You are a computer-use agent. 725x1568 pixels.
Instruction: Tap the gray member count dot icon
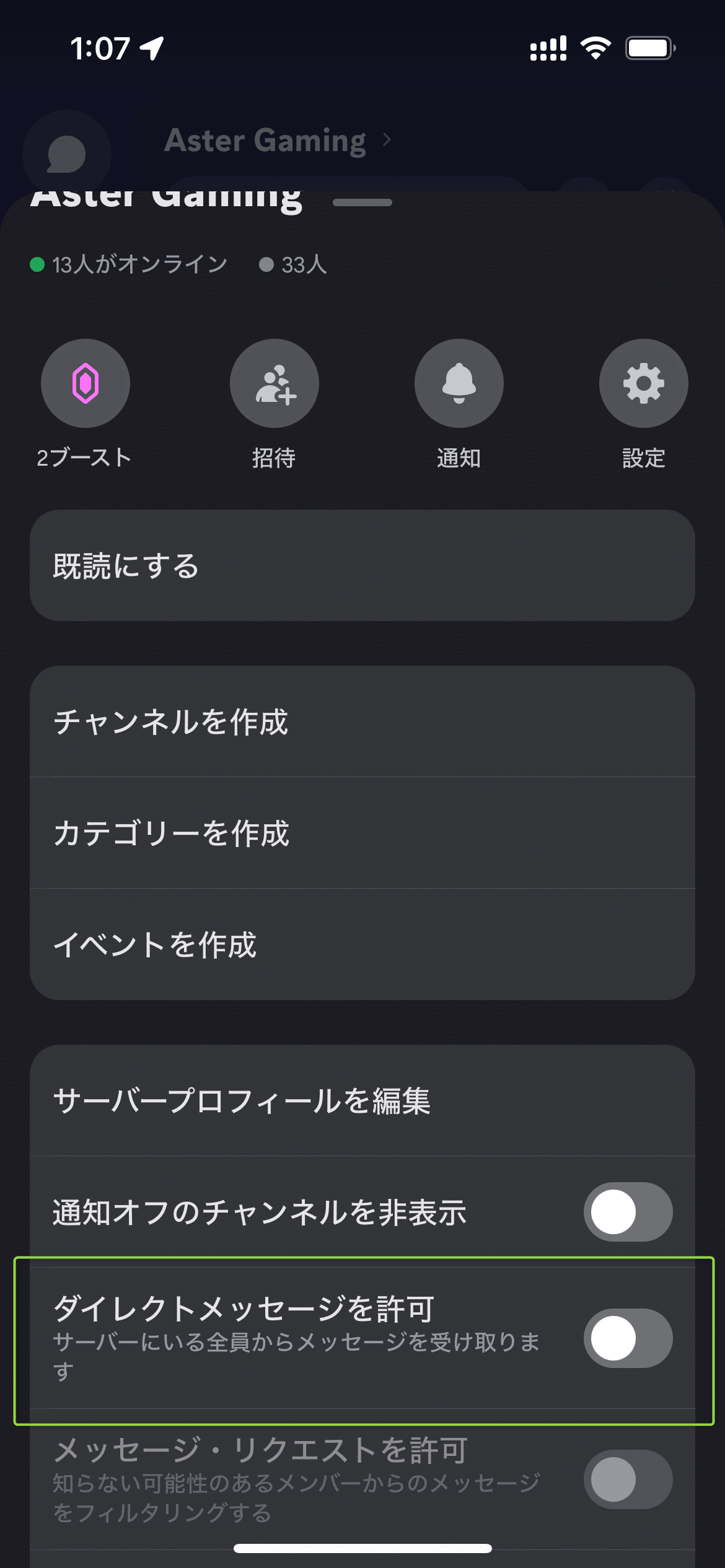tap(266, 264)
